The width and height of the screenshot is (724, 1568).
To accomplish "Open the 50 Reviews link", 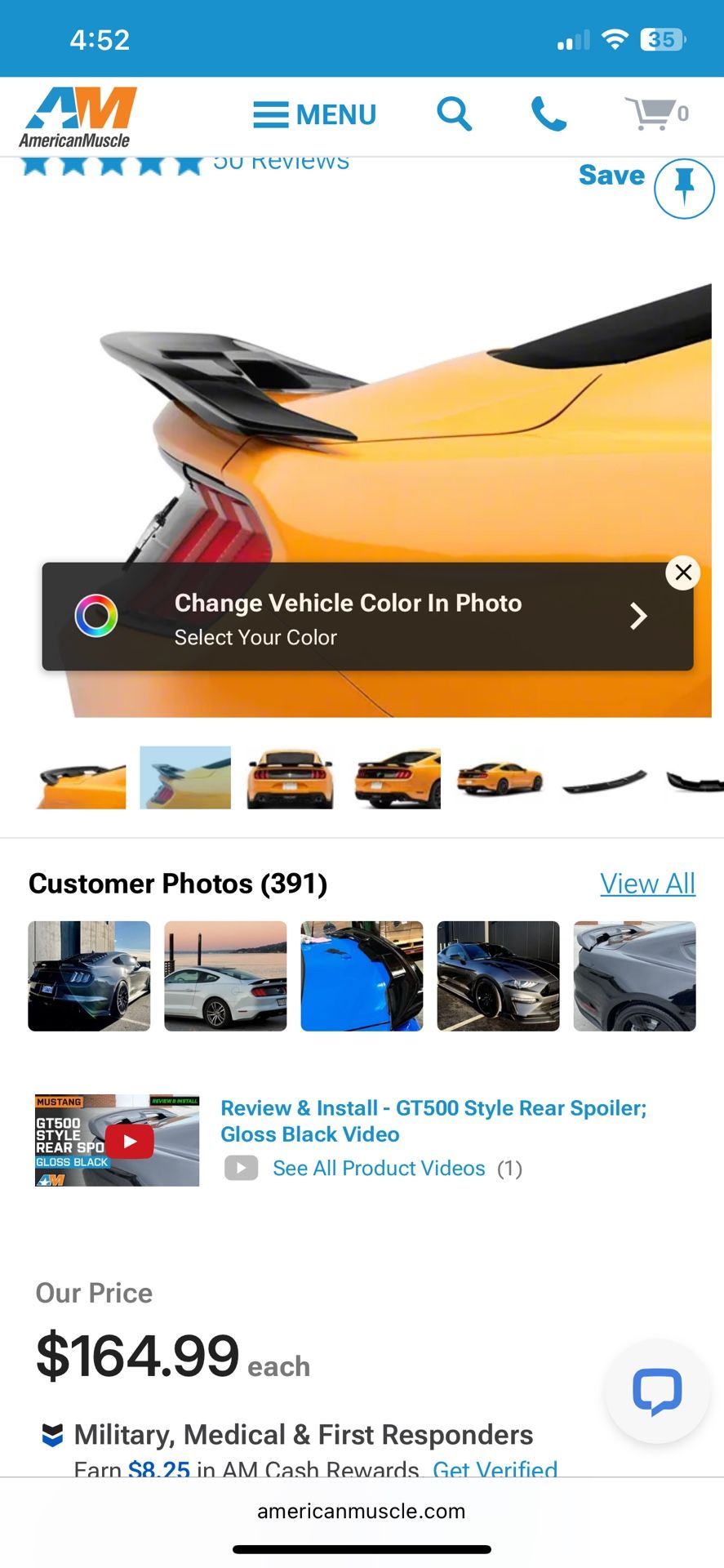I will [281, 162].
